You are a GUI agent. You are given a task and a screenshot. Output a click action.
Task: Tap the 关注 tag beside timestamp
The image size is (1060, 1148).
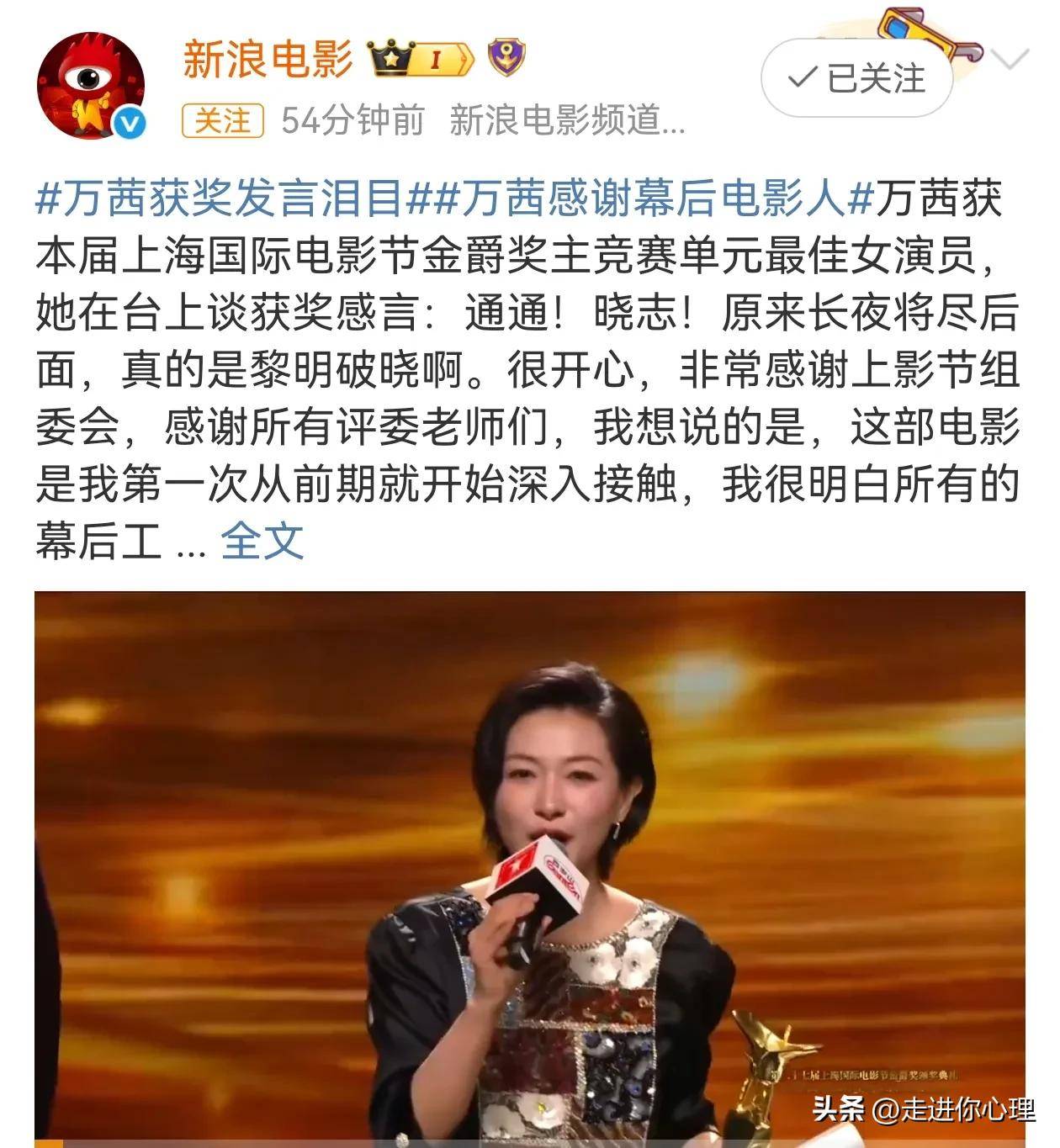pos(223,121)
